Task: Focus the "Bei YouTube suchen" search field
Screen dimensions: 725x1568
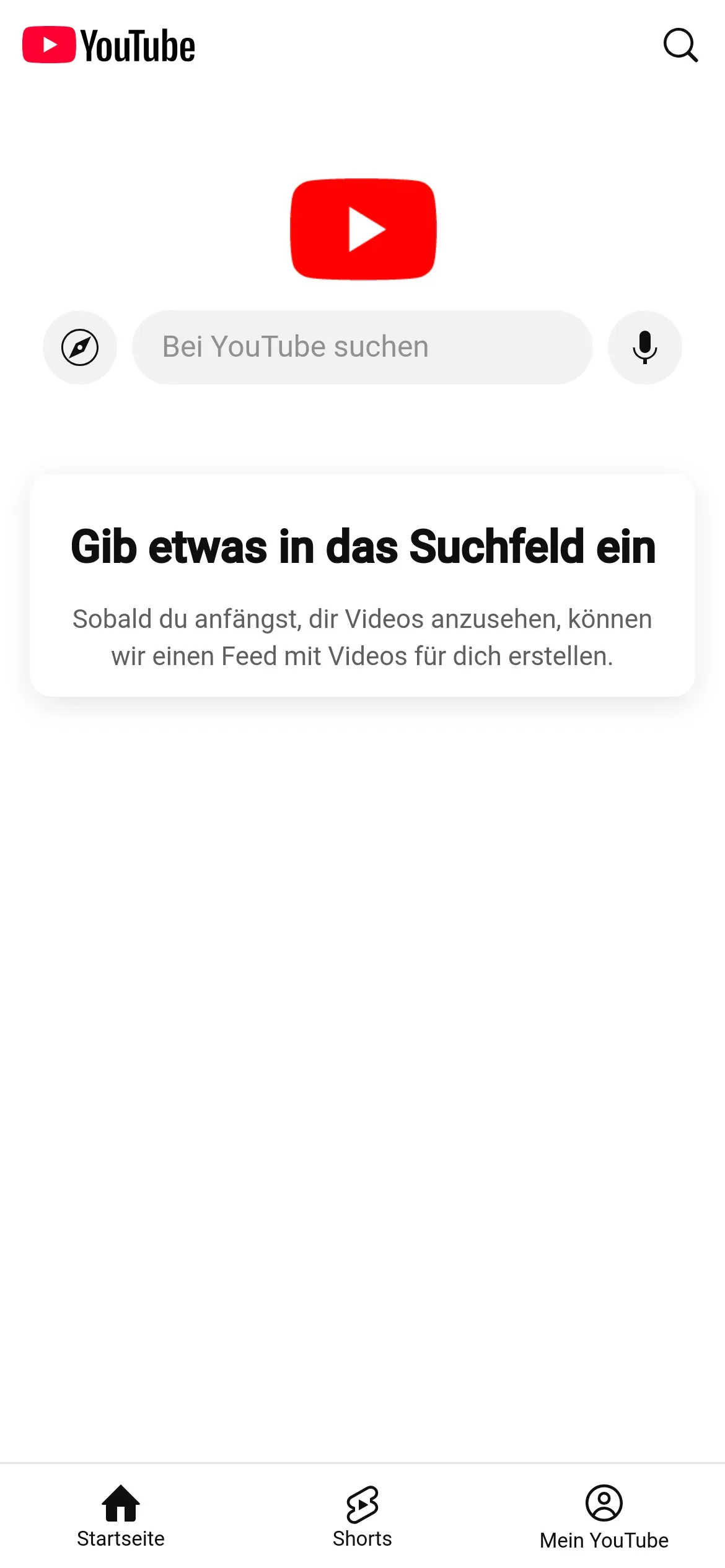Action: (362, 347)
